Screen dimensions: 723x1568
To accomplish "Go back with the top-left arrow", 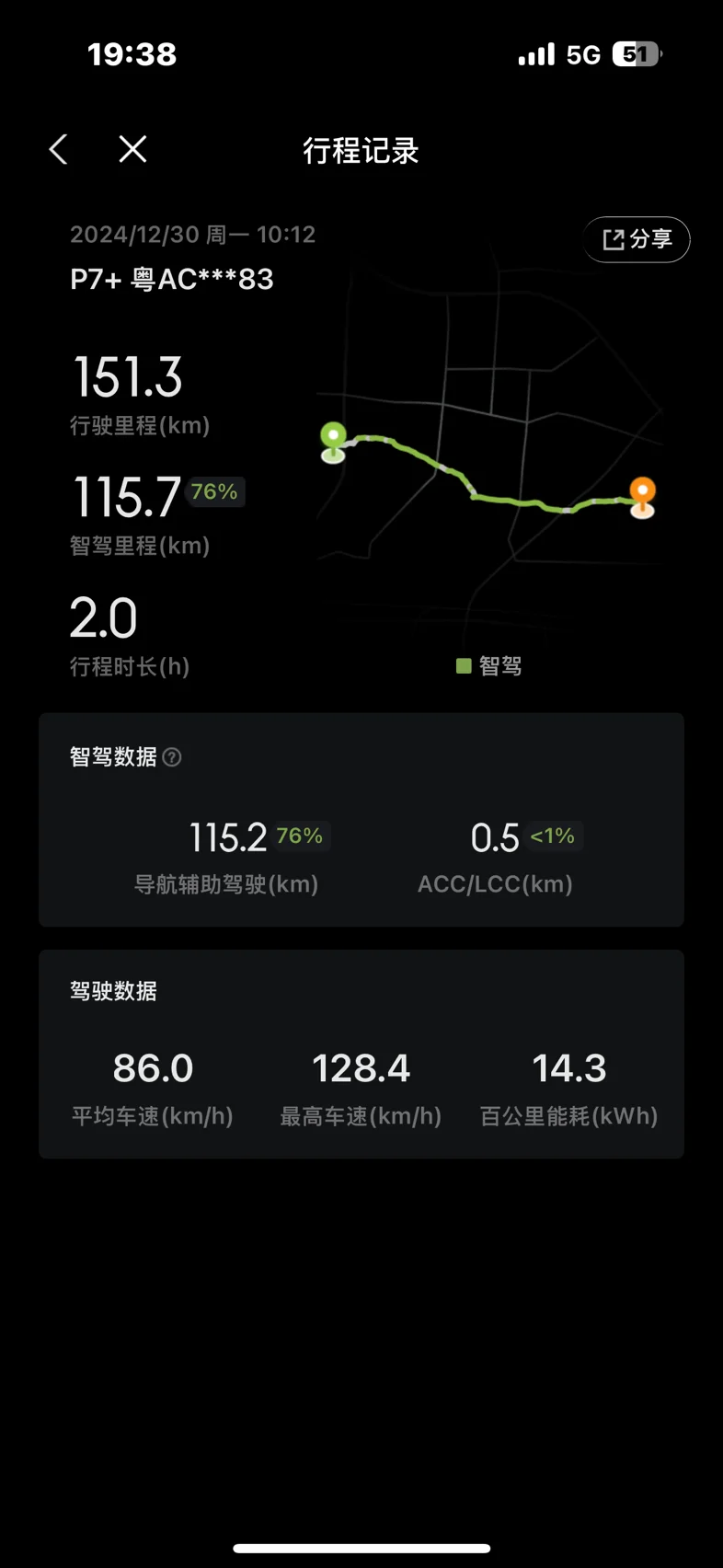I will [59, 149].
